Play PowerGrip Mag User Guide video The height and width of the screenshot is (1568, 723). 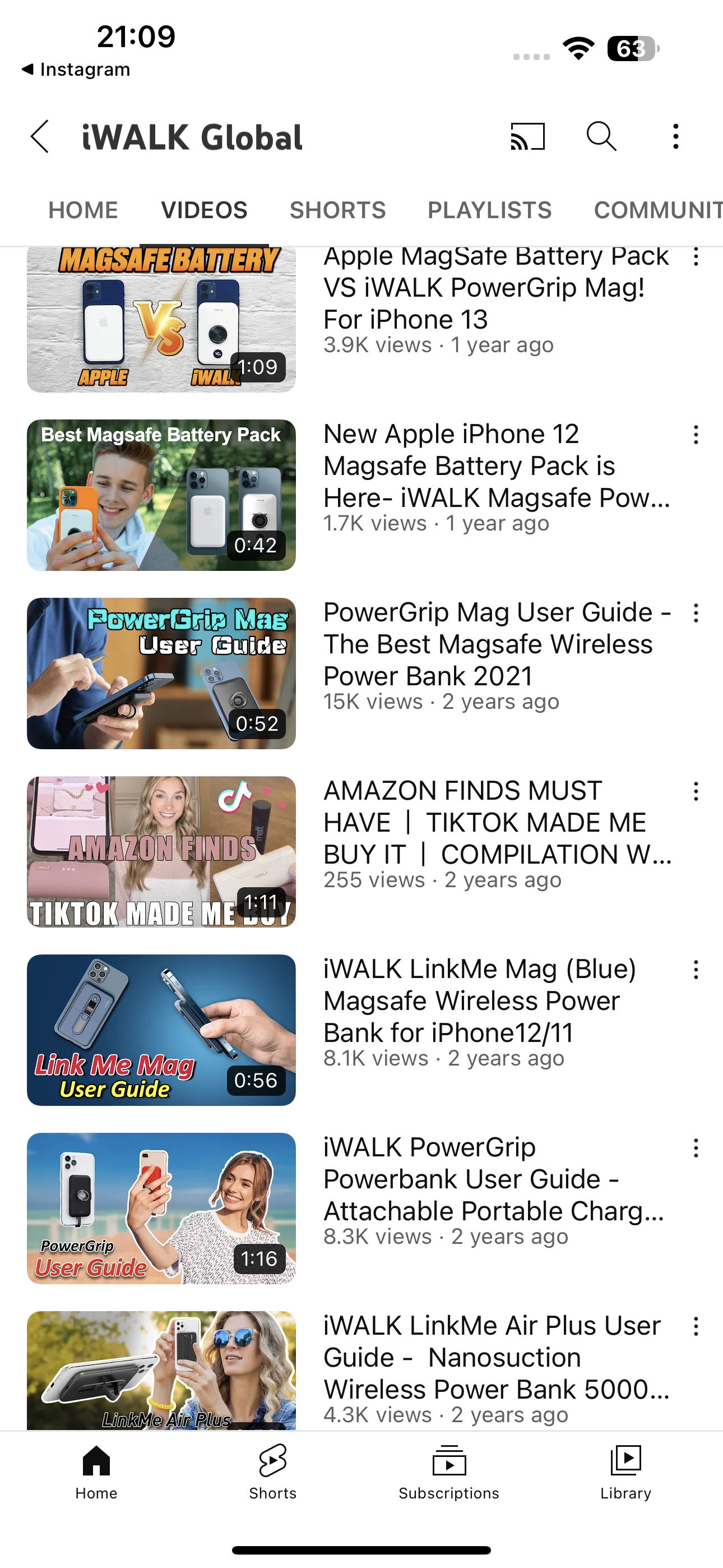coord(161,673)
